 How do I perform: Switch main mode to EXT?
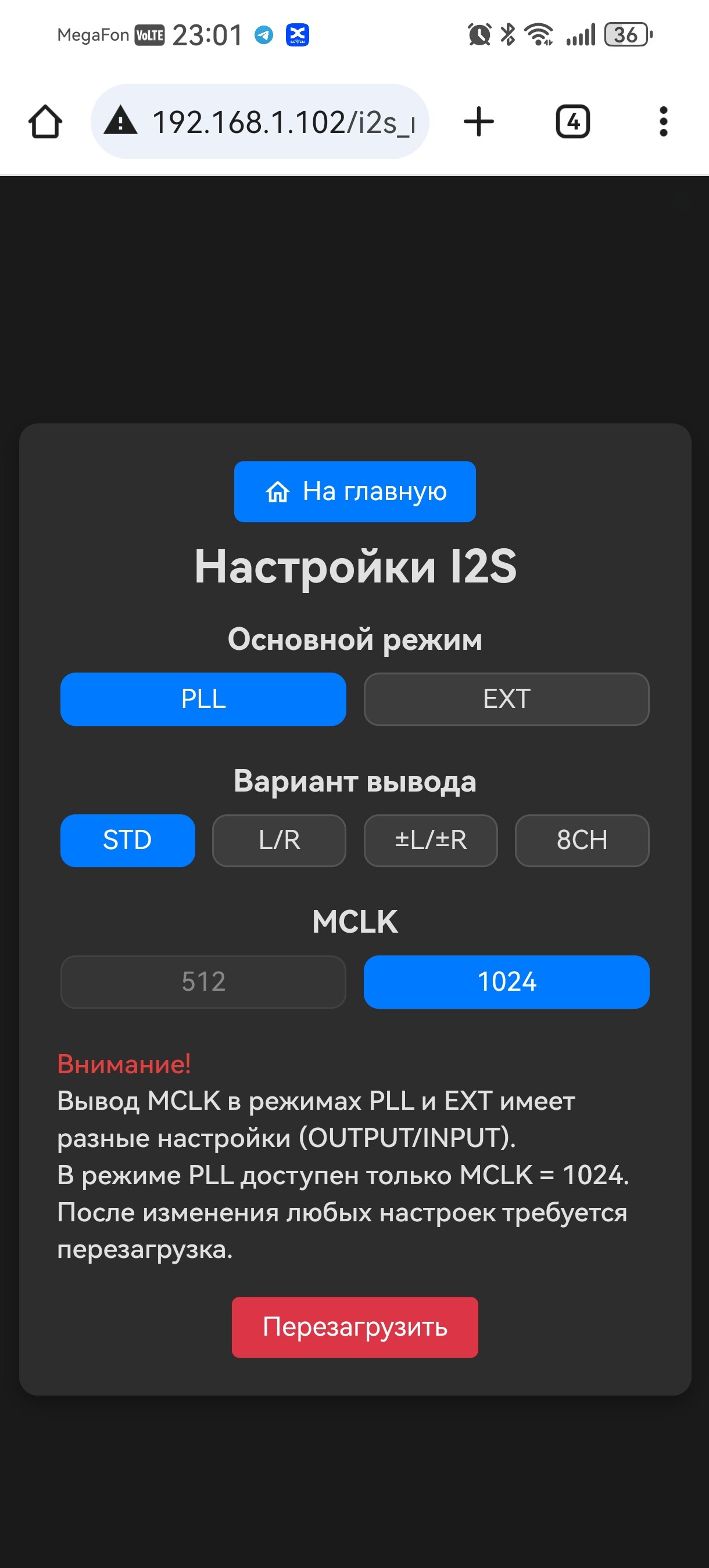(506, 699)
